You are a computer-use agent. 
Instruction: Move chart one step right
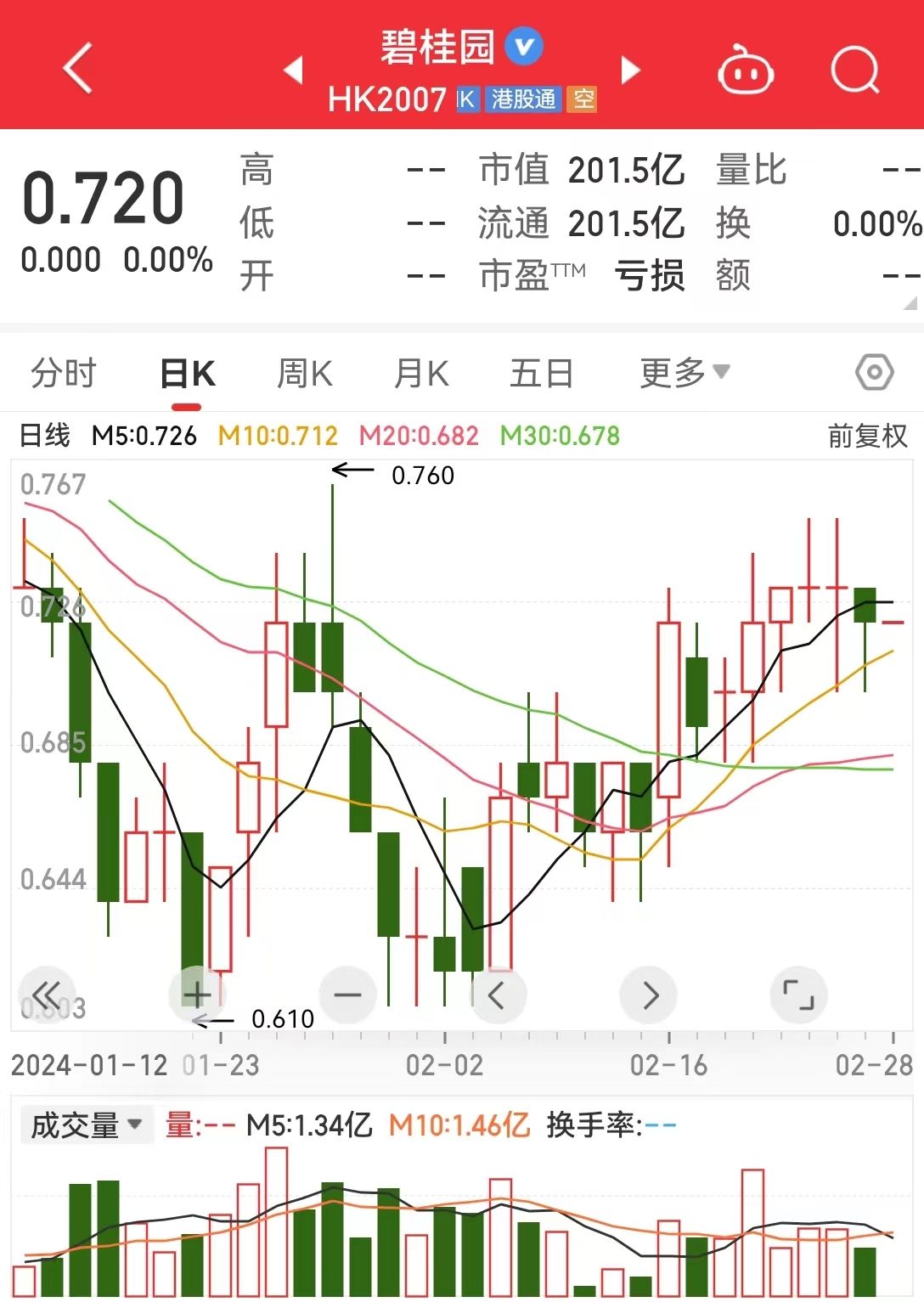[649, 995]
